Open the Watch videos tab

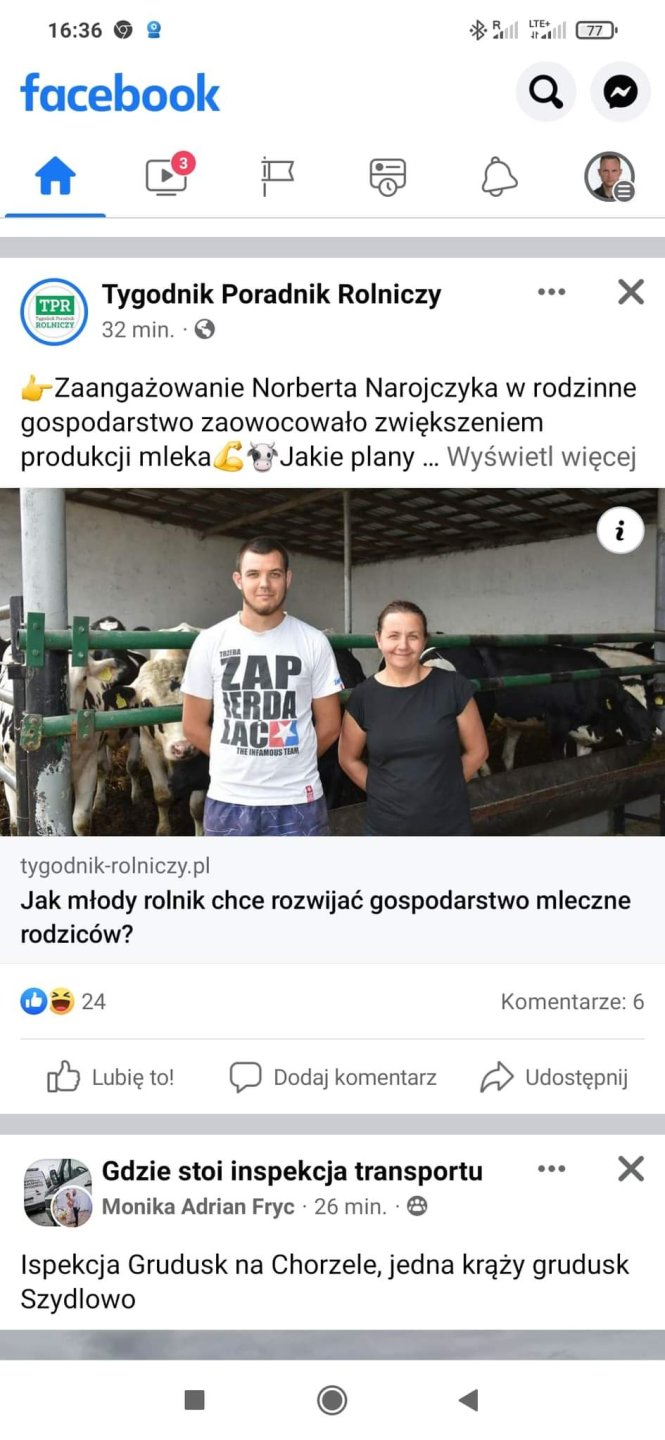[x=167, y=177]
